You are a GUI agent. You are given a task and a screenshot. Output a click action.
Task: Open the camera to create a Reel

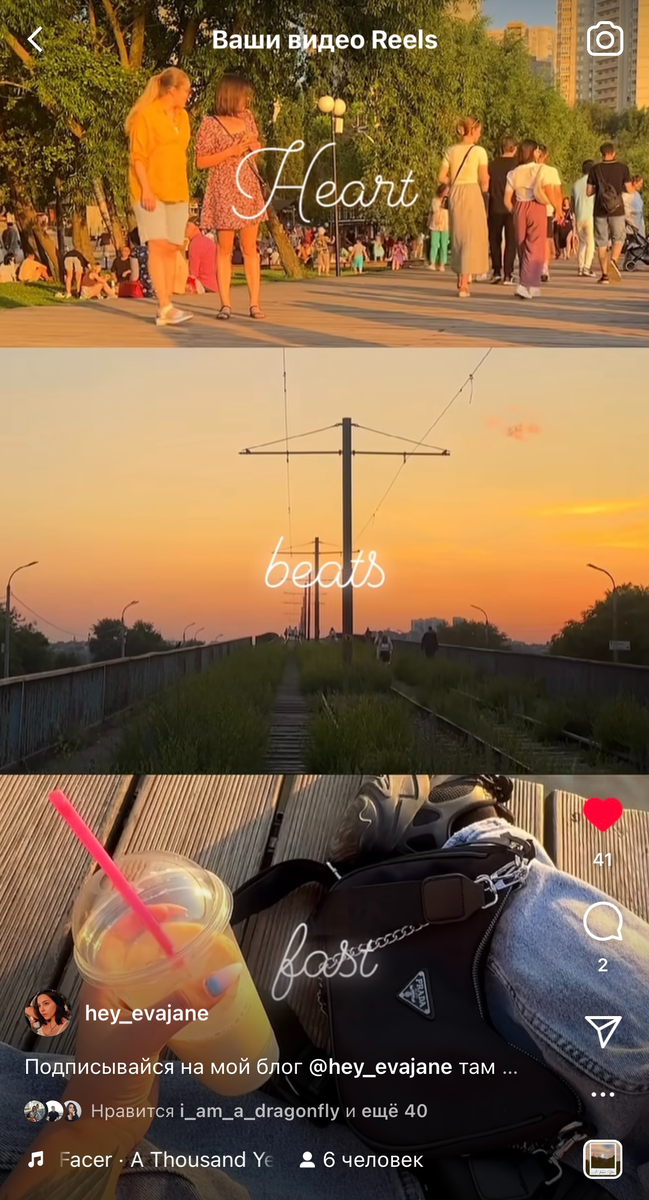point(604,40)
